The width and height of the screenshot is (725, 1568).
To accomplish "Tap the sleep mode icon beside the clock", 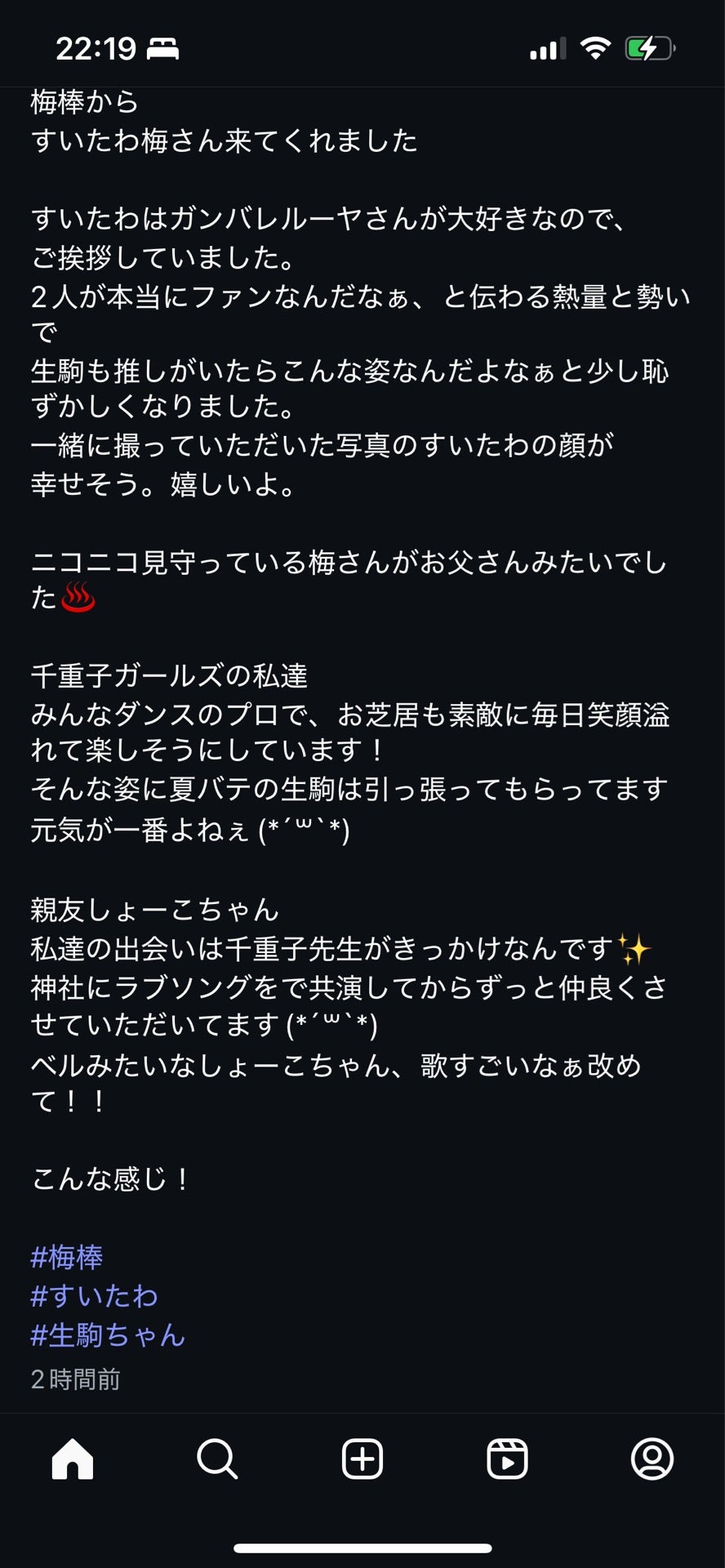I will click(x=165, y=49).
